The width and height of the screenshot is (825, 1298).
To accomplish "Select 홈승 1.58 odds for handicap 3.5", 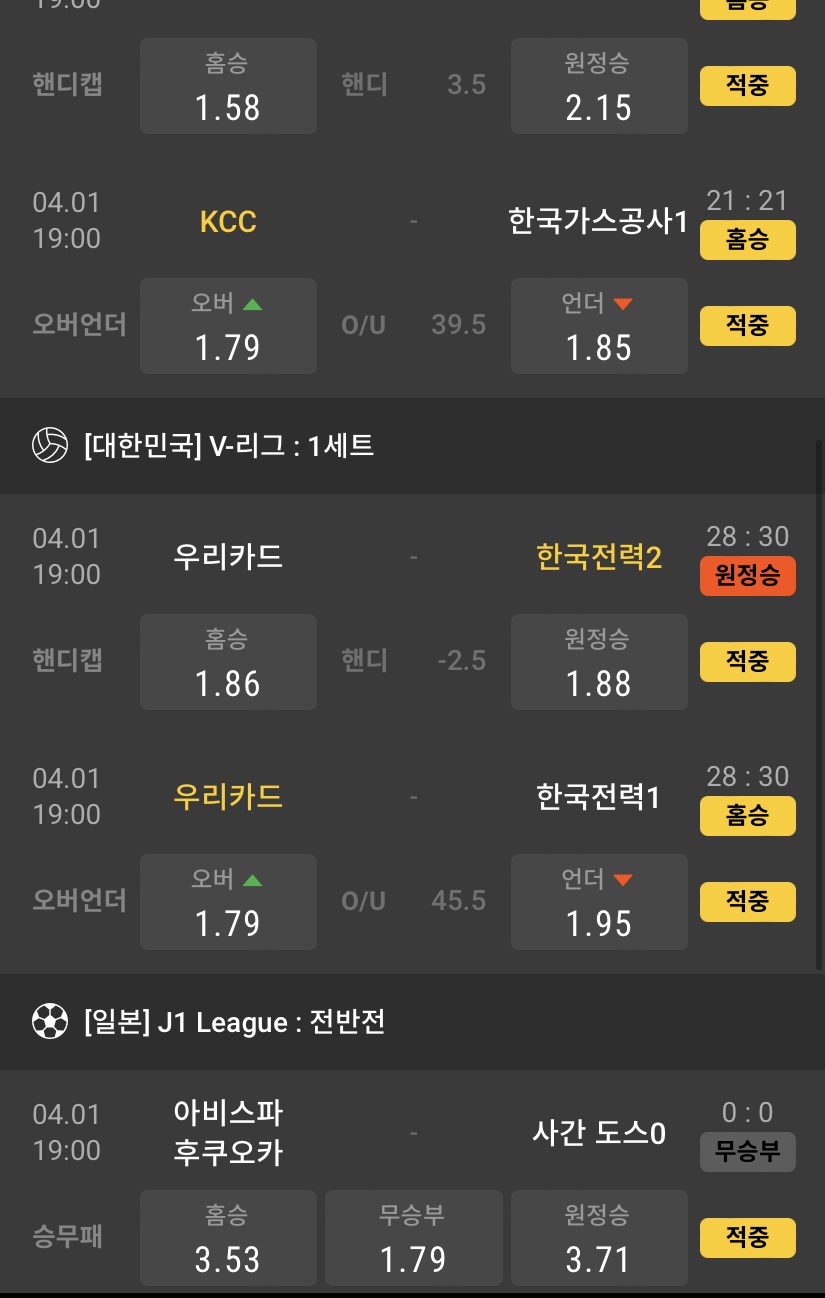I will [228, 87].
